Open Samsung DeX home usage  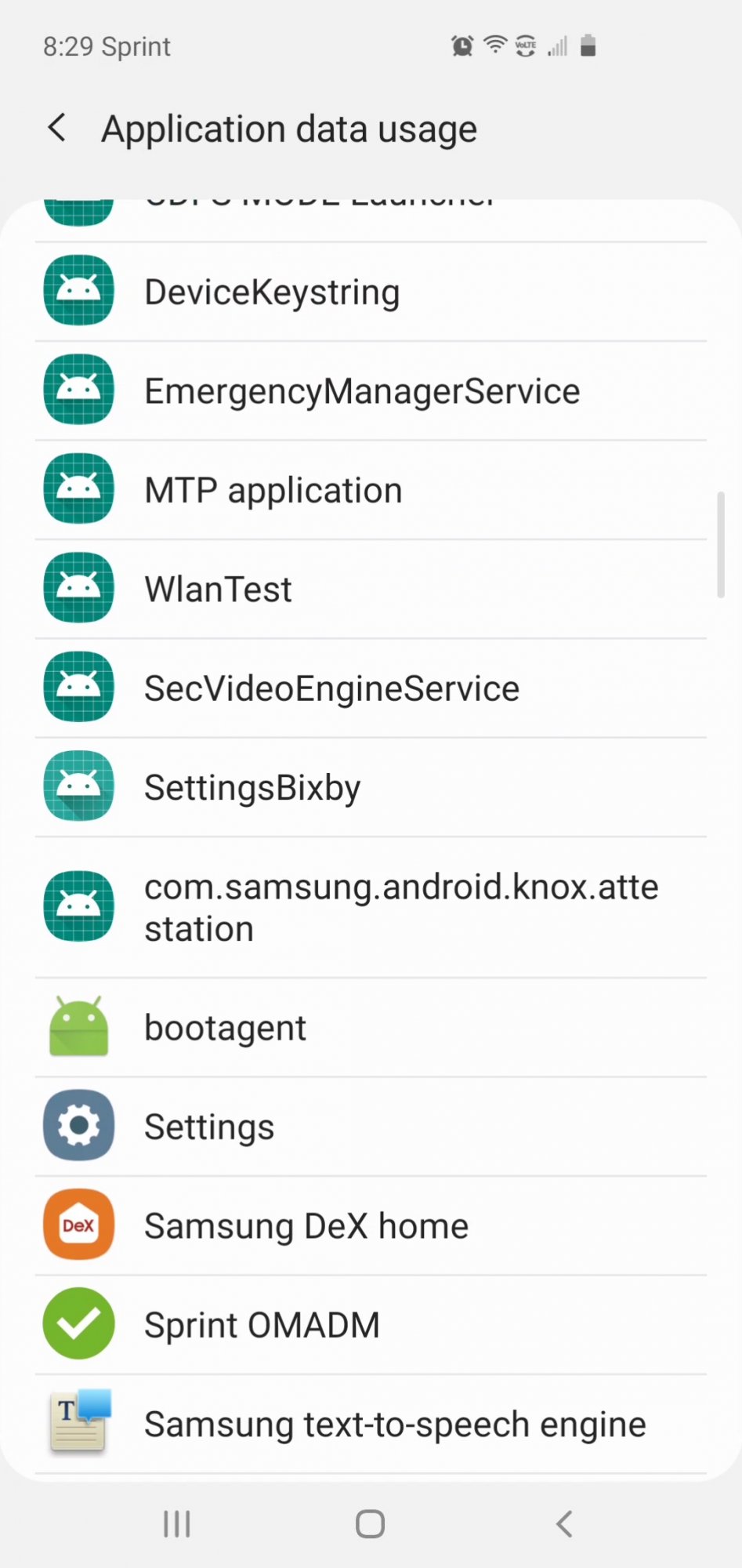(371, 1225)
